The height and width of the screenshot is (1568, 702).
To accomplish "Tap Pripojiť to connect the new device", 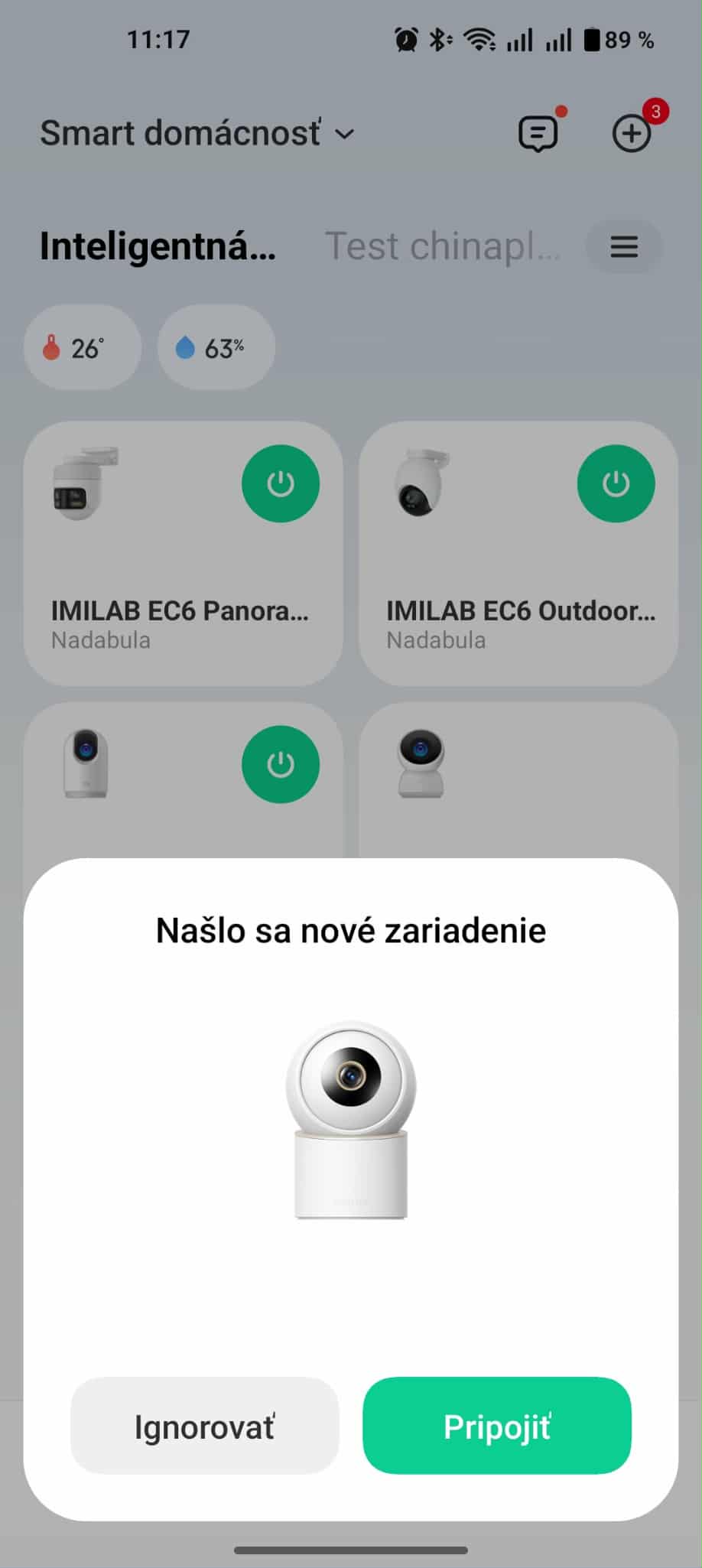I will coord(497,1426).
